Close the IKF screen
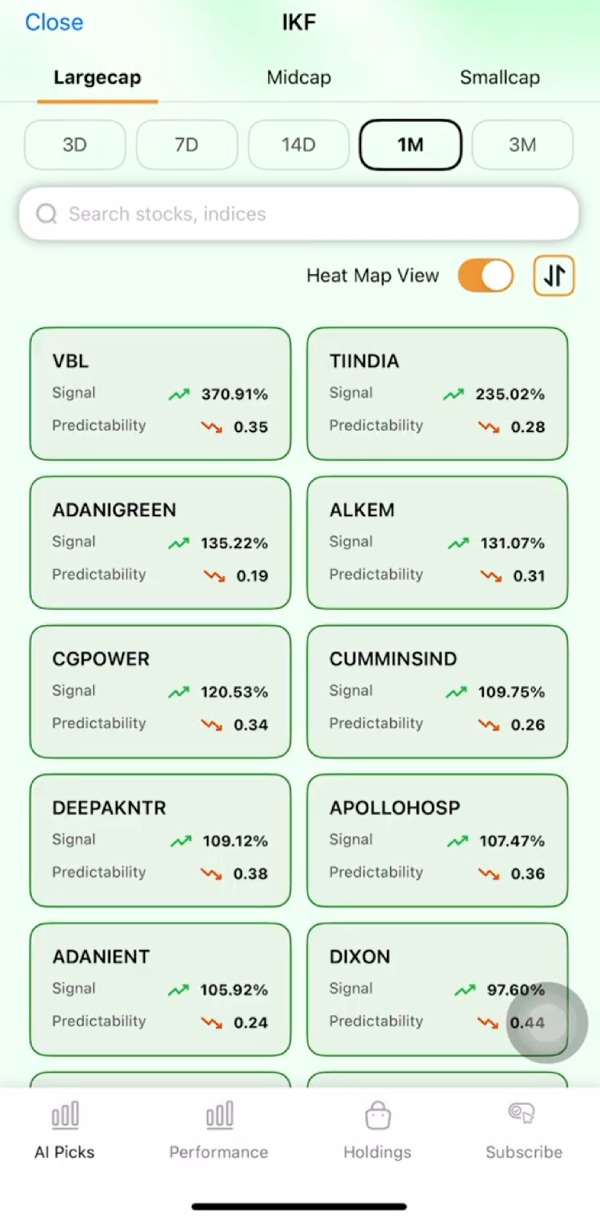 click(x=54, y=23)
